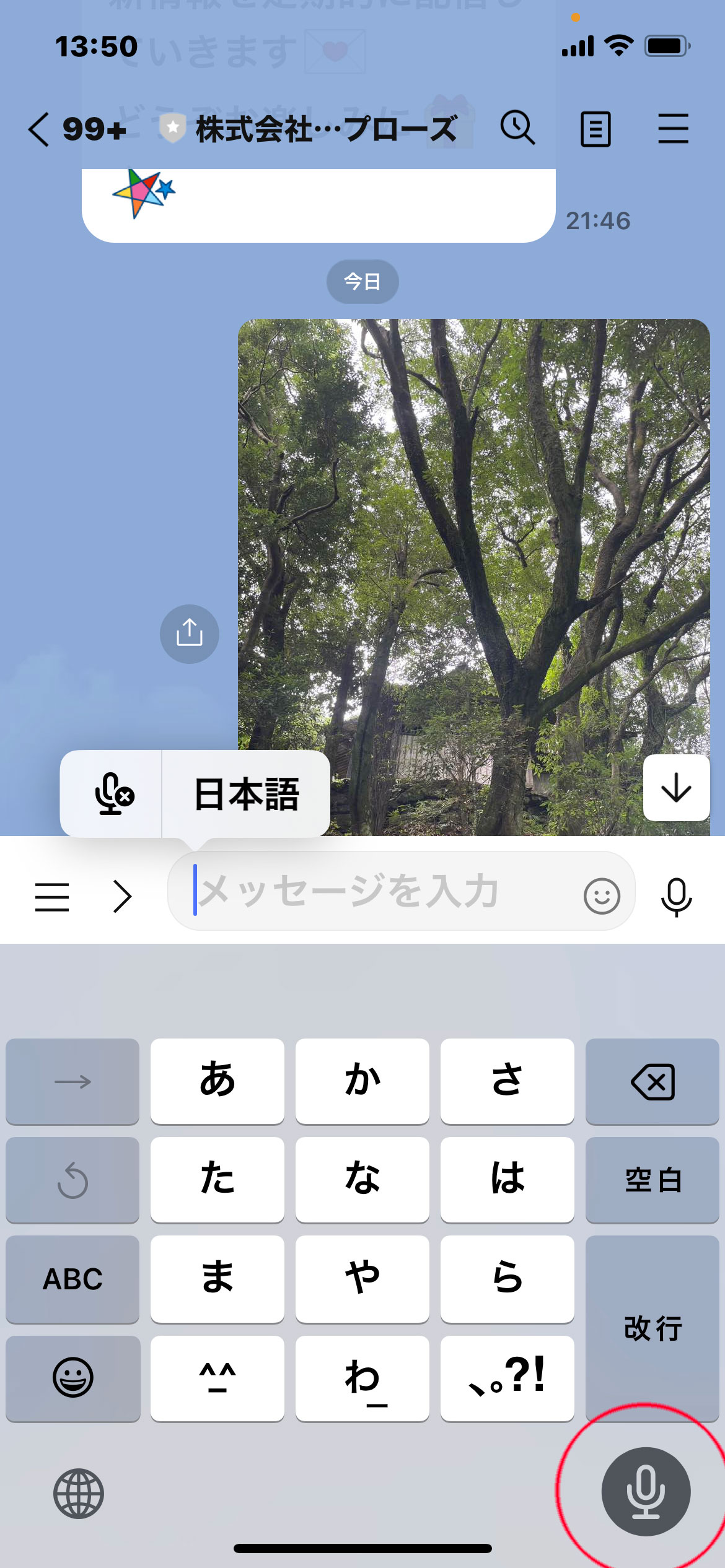725x1568 pixels.
Task: Disable dictation from the popup
Action: [x=113, y=794]
